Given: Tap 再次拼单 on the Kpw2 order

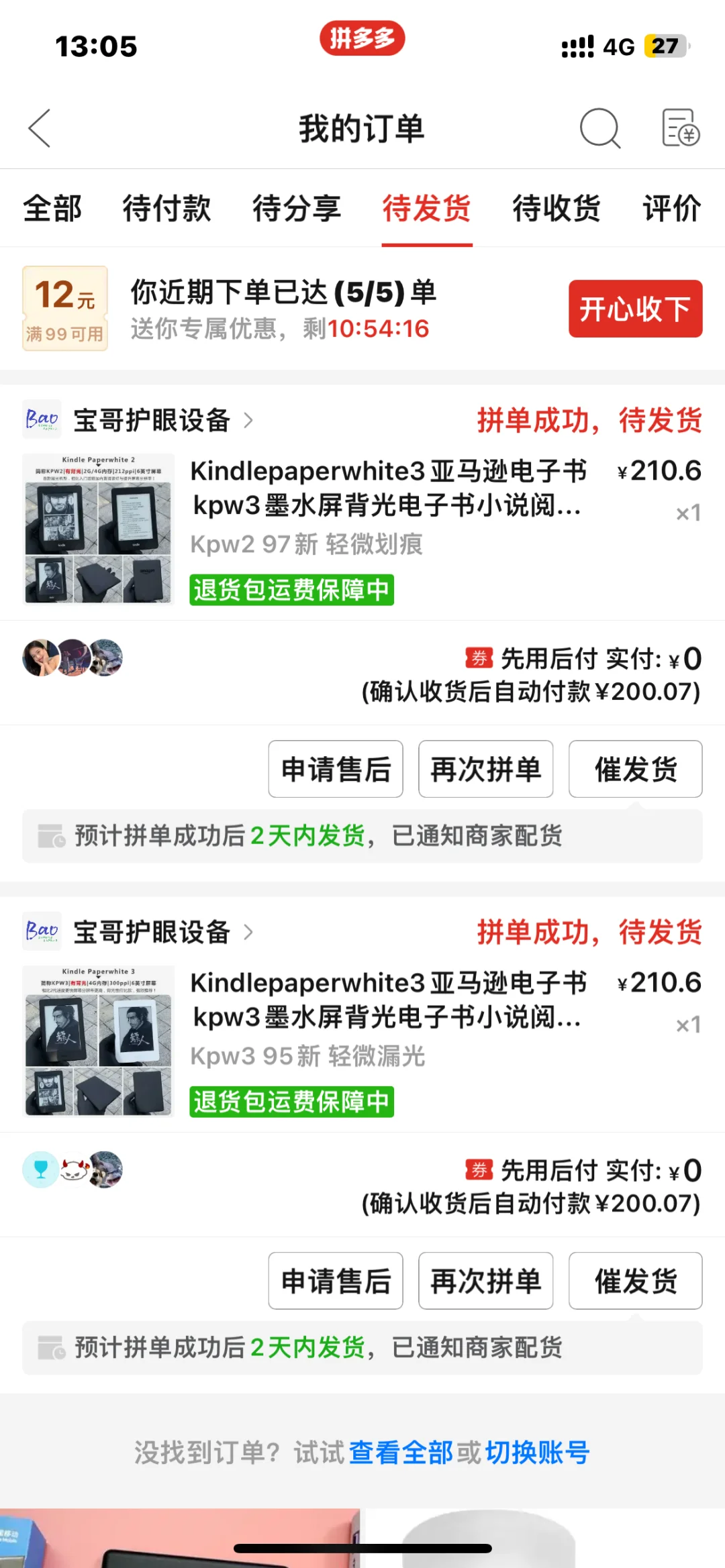Looking at the screenshot, I should point(485,769).
